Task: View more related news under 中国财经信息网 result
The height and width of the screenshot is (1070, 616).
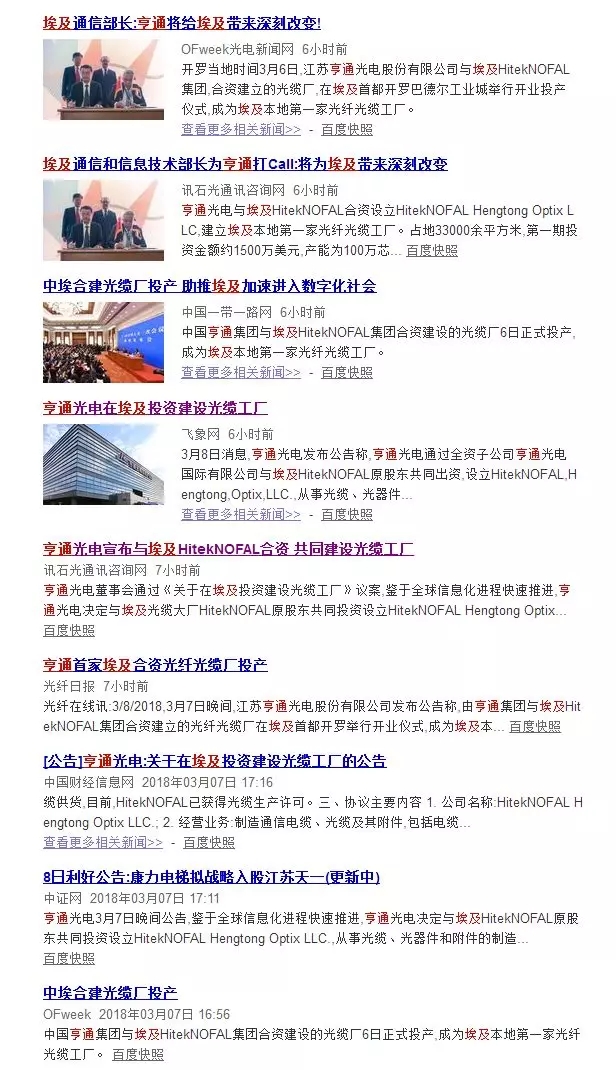Action: coord(103,843)
